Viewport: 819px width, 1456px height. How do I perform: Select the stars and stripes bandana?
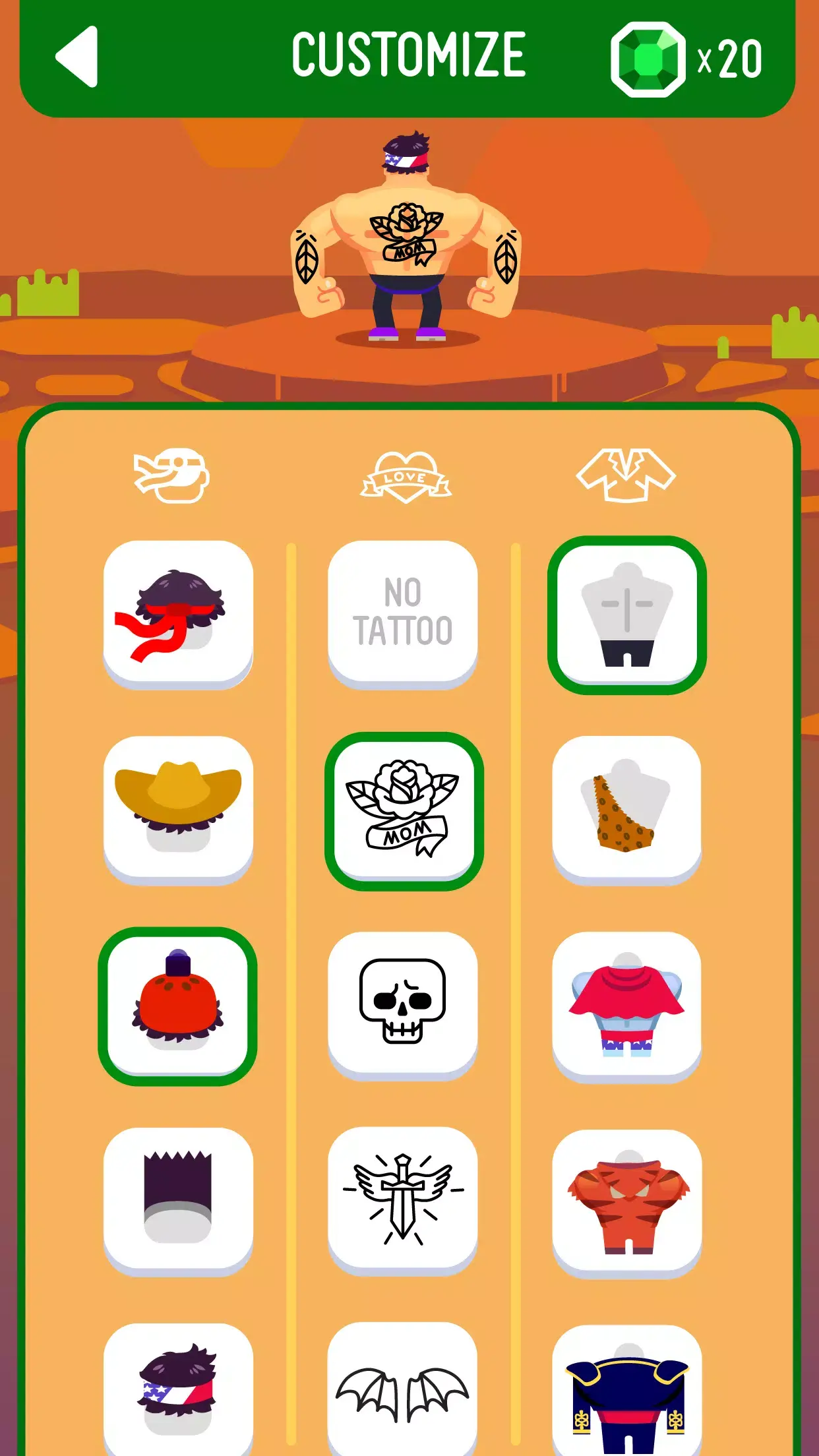pyautogui.click(x=178, y=1389)
